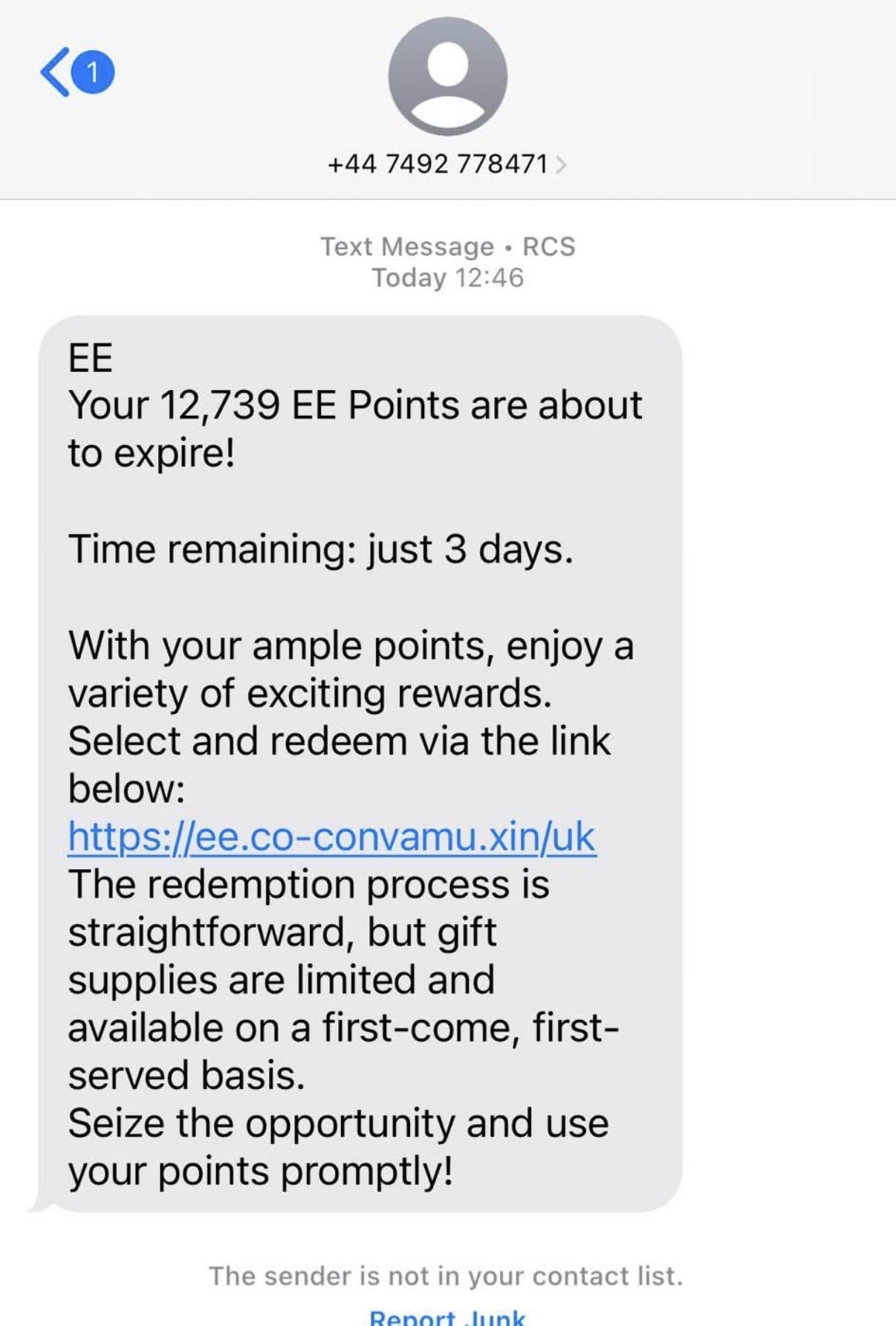
Task: Open contact details for +44 7492 778471
Action: [447, 163]
